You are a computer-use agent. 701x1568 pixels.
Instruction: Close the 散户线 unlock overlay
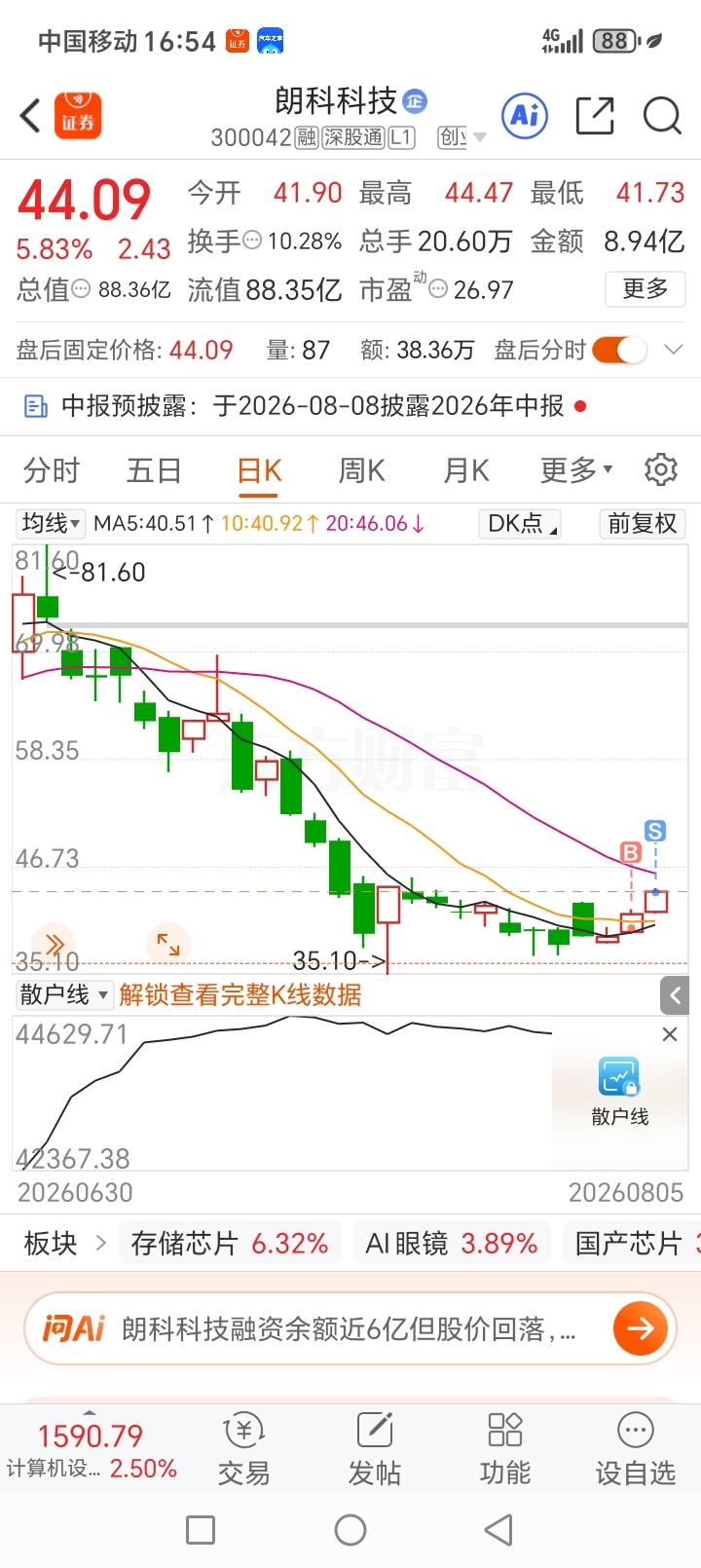(x=670, y=1034)
